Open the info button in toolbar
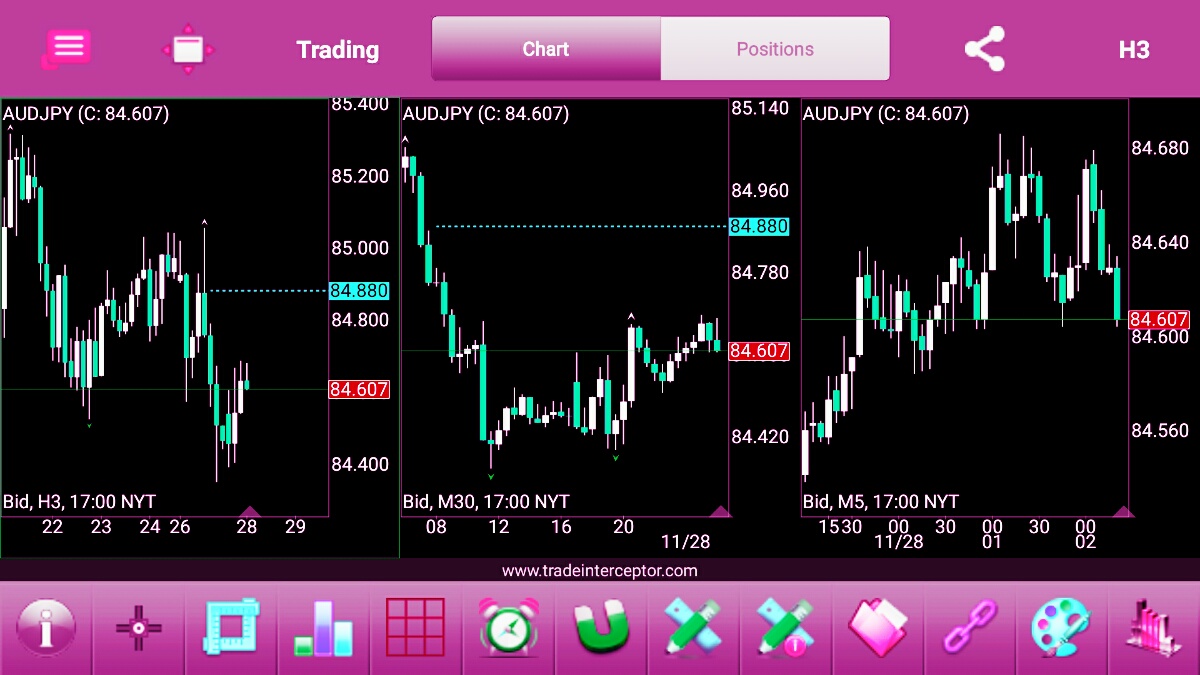 click(x=46, y=628)
